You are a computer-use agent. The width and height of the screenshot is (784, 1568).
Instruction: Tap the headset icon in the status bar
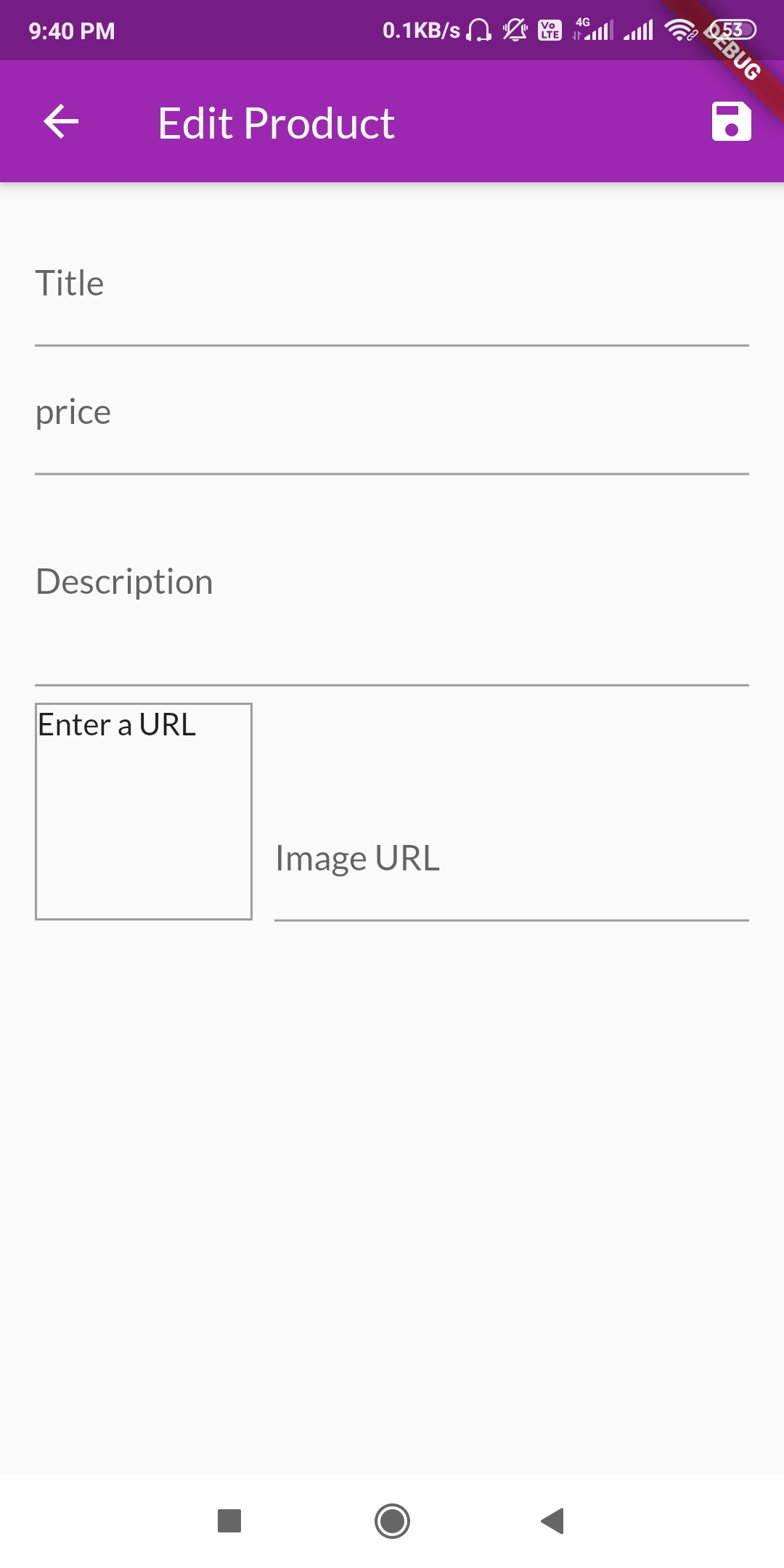point(478,30)
